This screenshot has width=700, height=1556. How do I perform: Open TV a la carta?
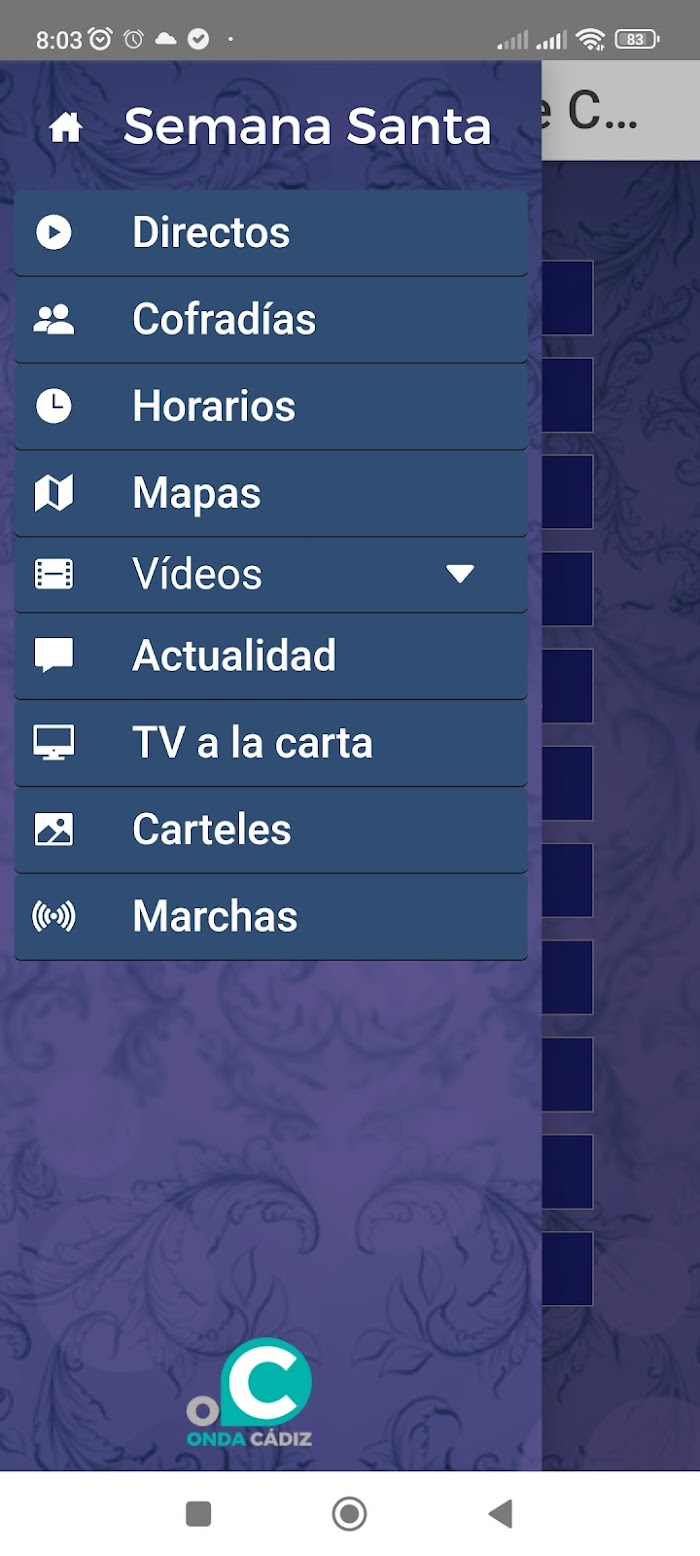pos(271,742)
